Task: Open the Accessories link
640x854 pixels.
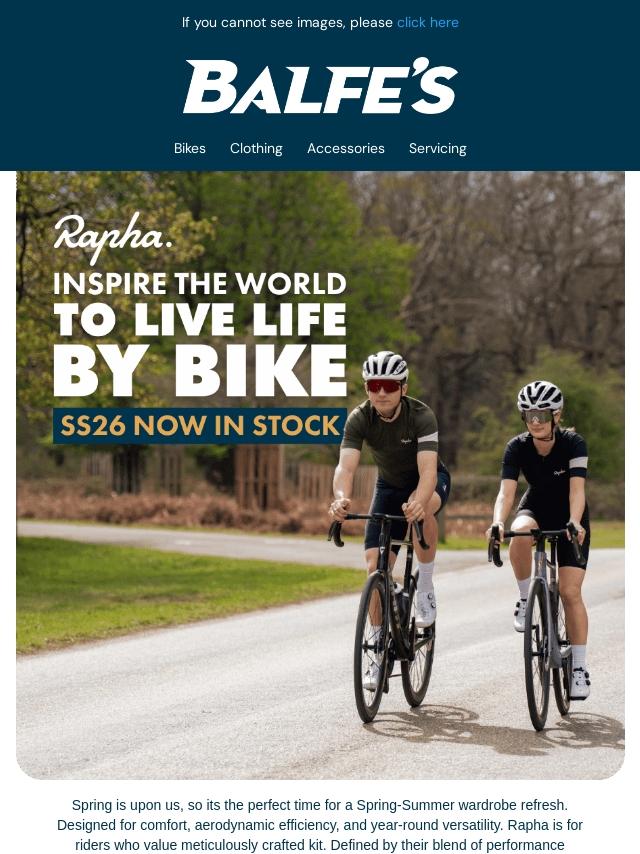Action: [x=346, y=148]
